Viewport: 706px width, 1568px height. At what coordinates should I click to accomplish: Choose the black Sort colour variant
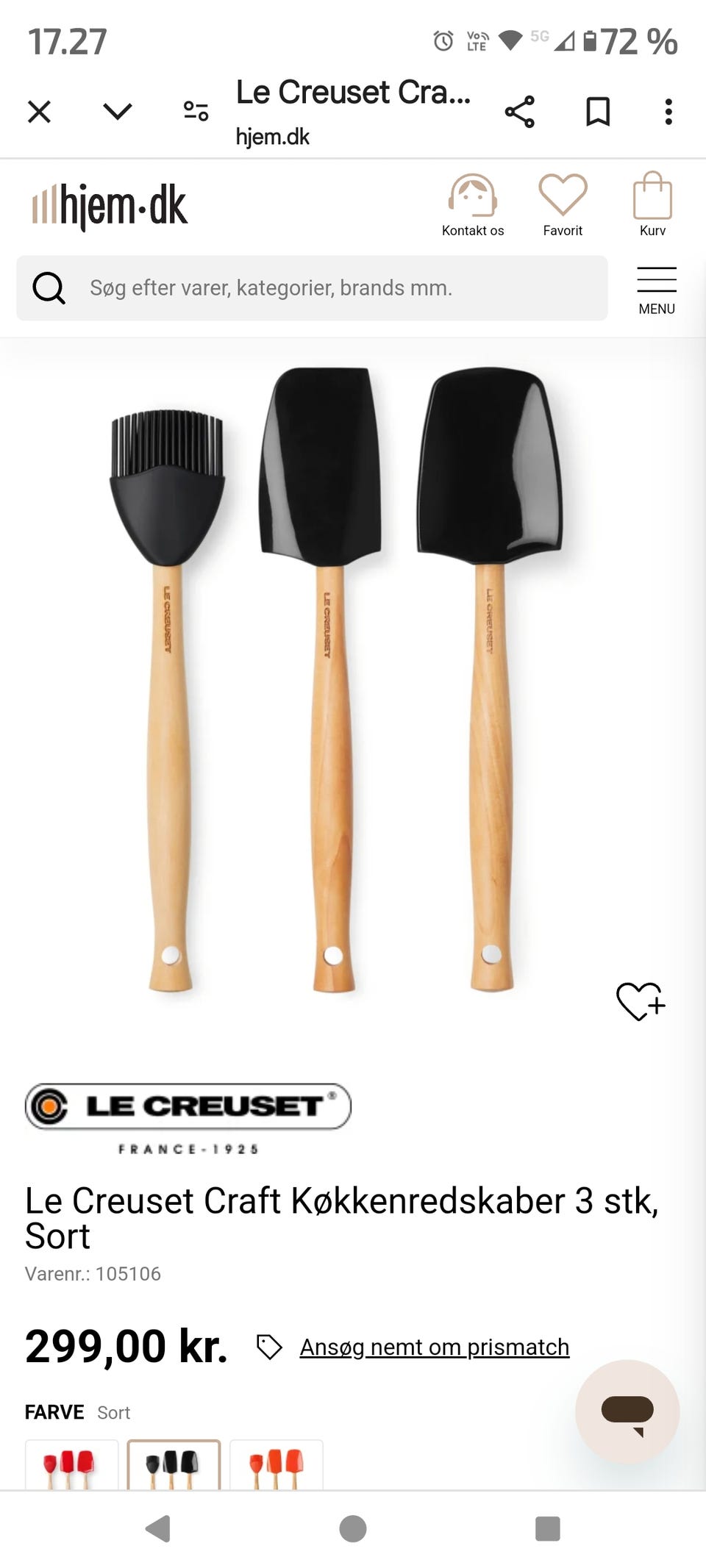(x=174, y=1466)
